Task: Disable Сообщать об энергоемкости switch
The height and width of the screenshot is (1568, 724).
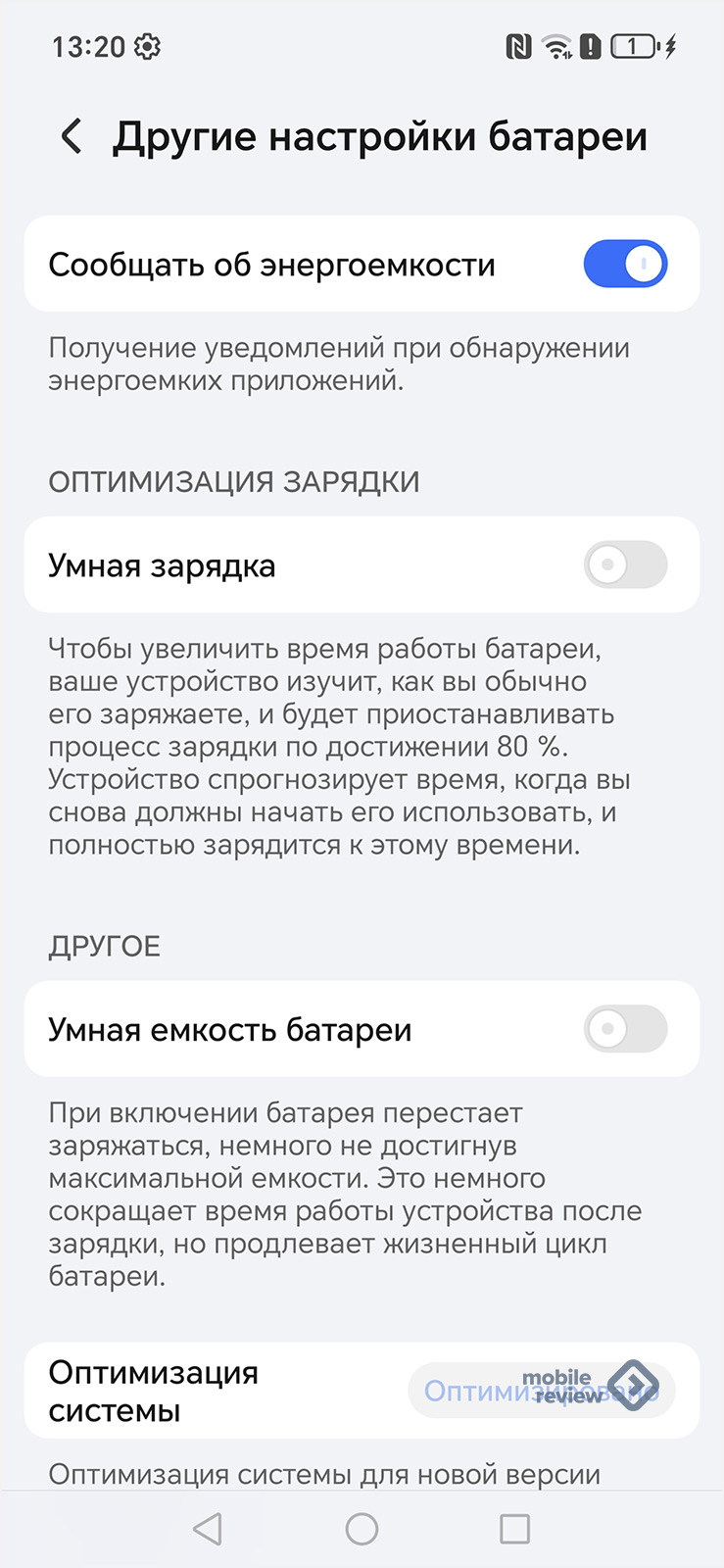Action: pyautogui.click(x=625, y=265)
